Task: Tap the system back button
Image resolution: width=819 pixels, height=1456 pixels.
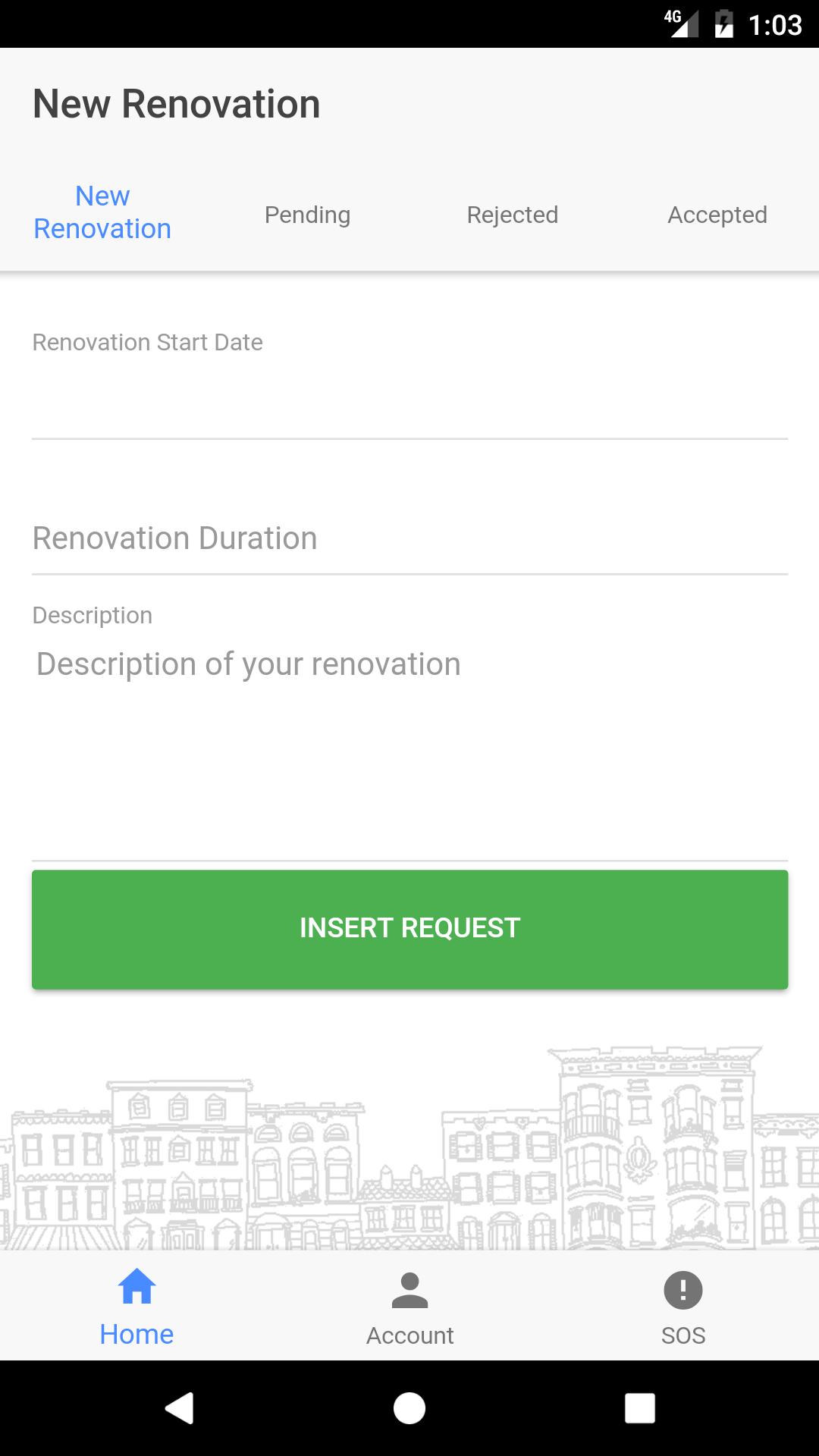Action: [x=180, y=1408]
